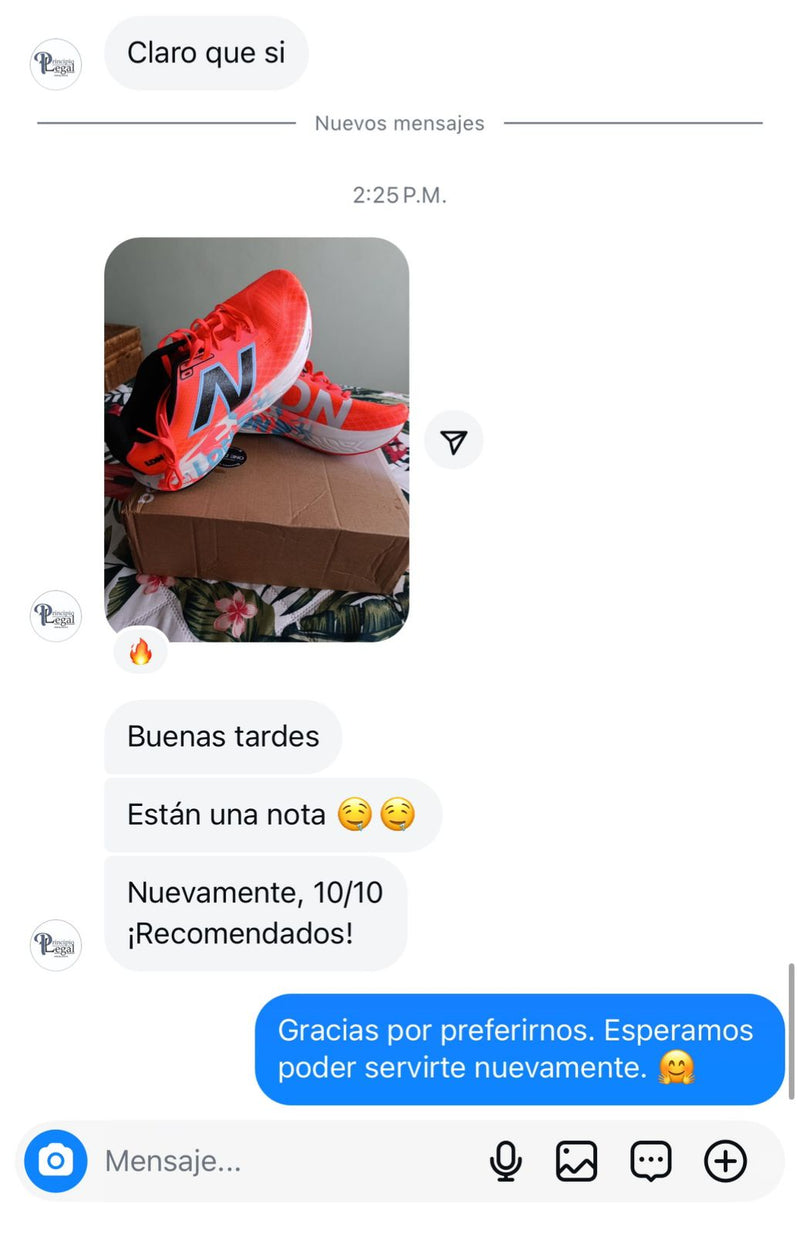Screen dimensions: 800x1234
Task: Open more options with the plus icon
Action: point(725,1161)
